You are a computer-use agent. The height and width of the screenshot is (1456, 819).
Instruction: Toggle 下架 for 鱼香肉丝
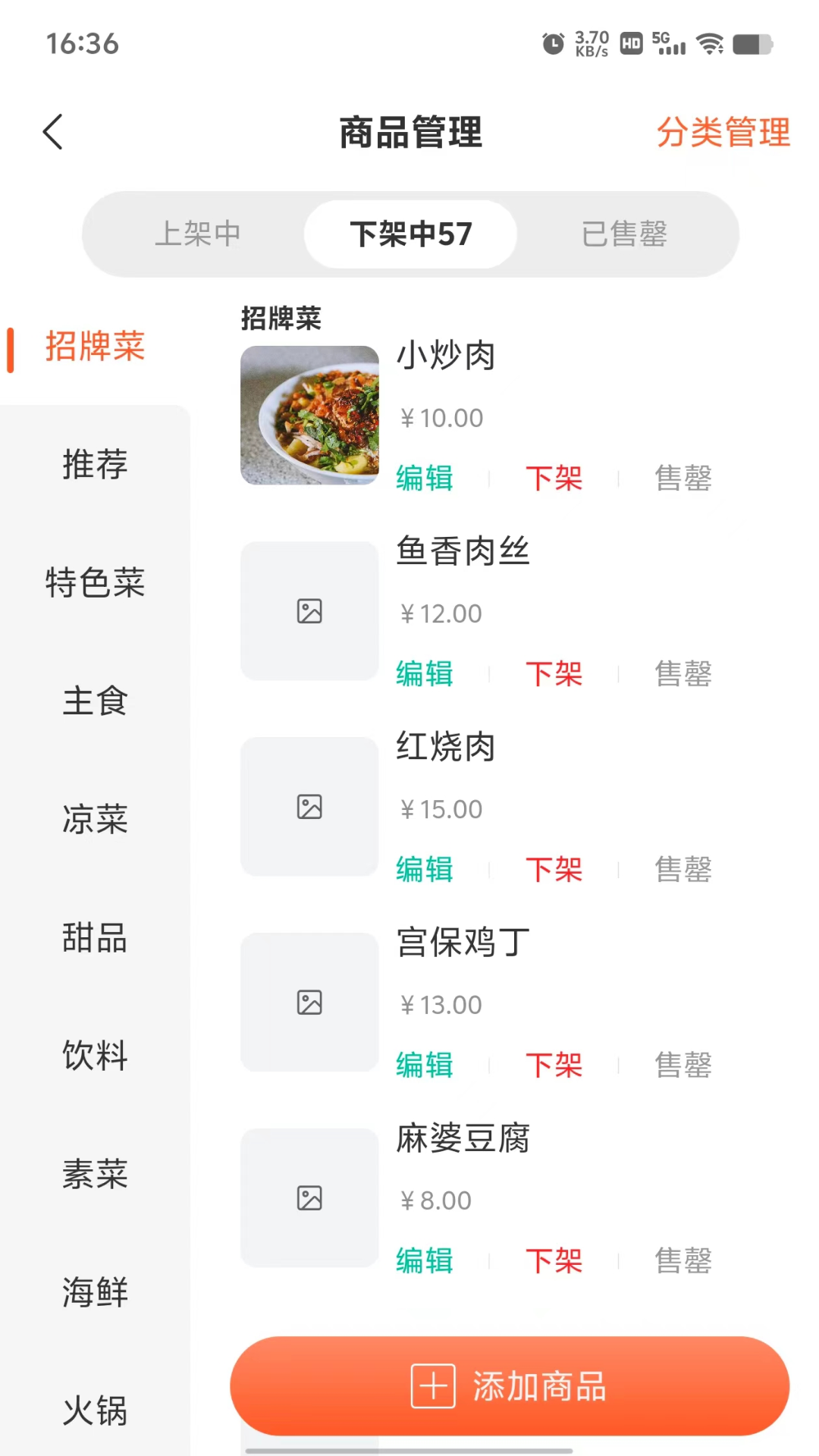[553, 674]
